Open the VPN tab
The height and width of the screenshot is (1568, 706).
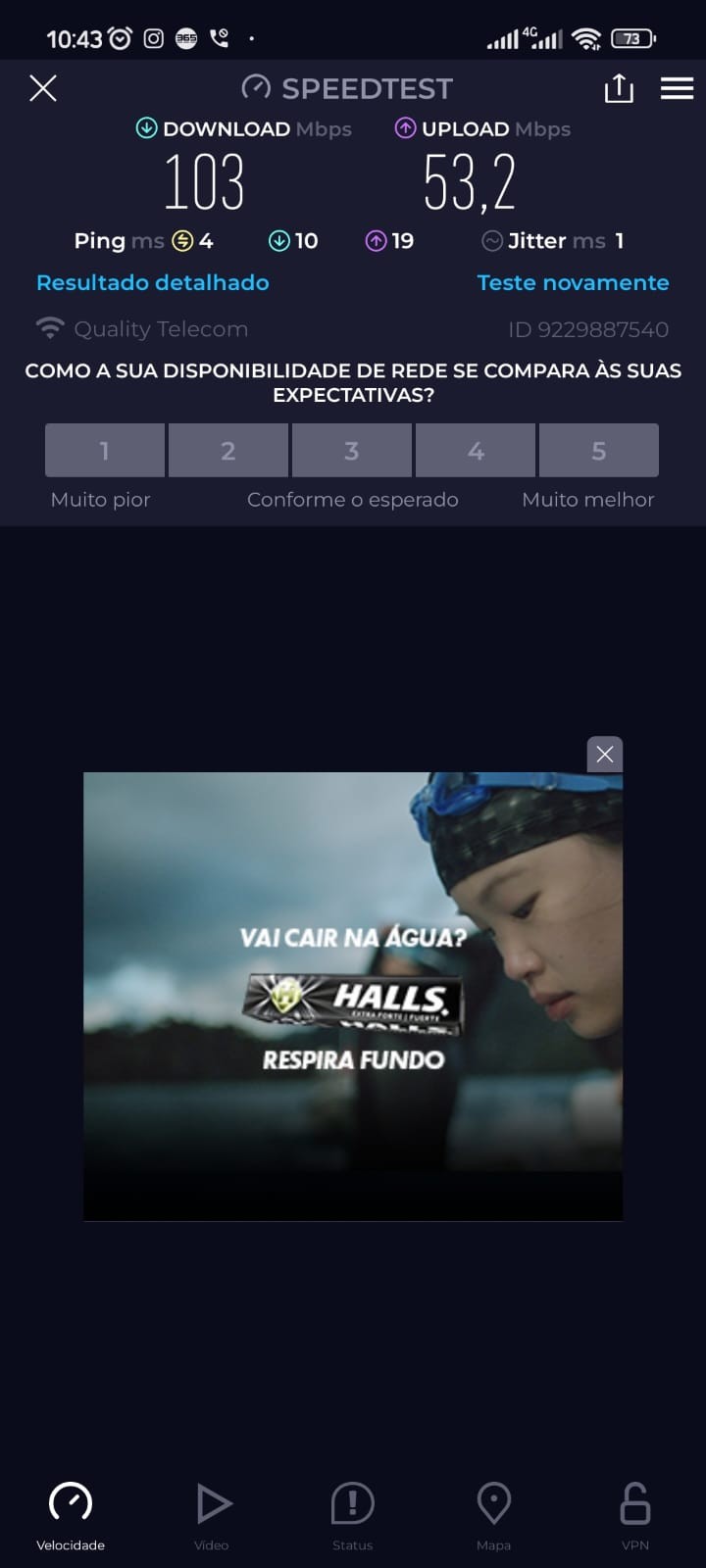[x=634, y=1516]
